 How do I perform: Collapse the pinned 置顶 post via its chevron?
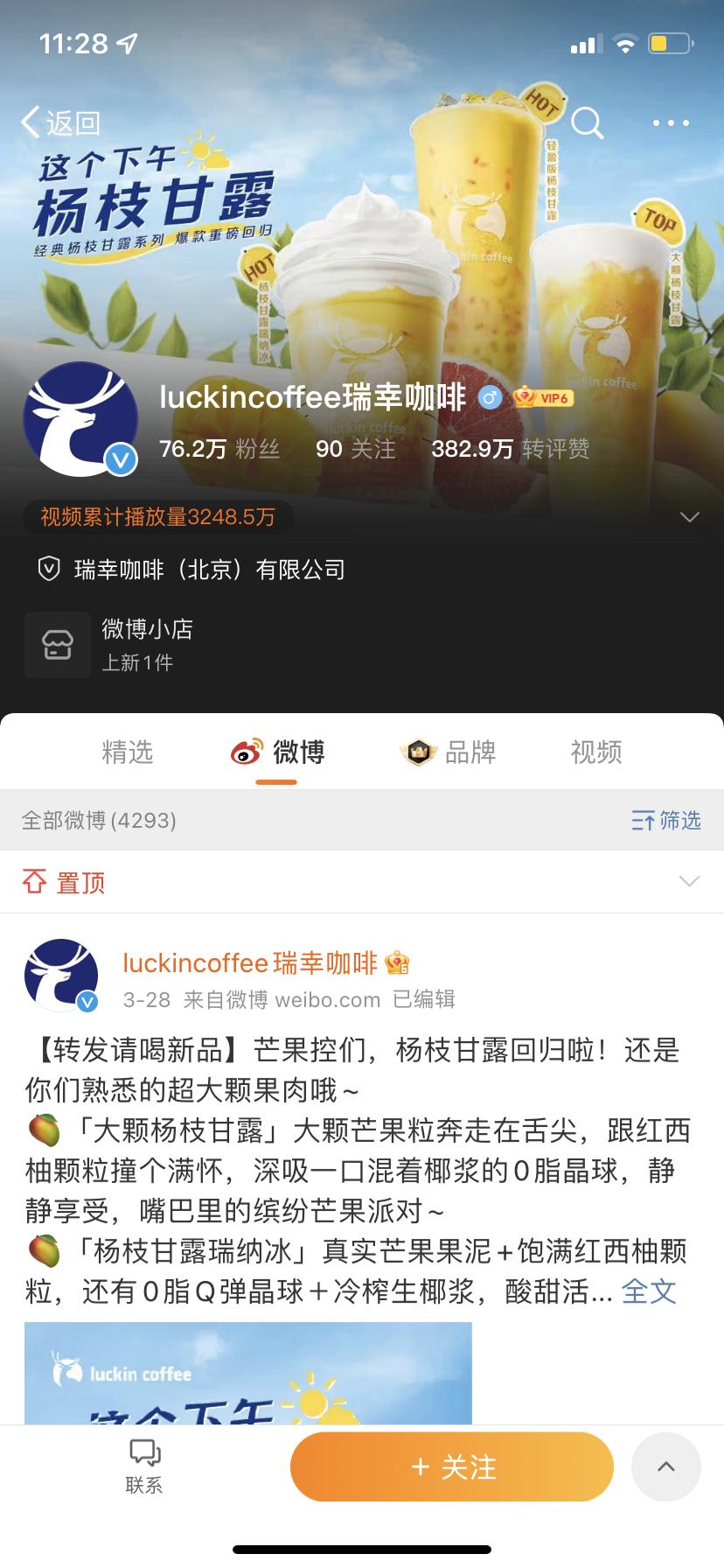689,882
